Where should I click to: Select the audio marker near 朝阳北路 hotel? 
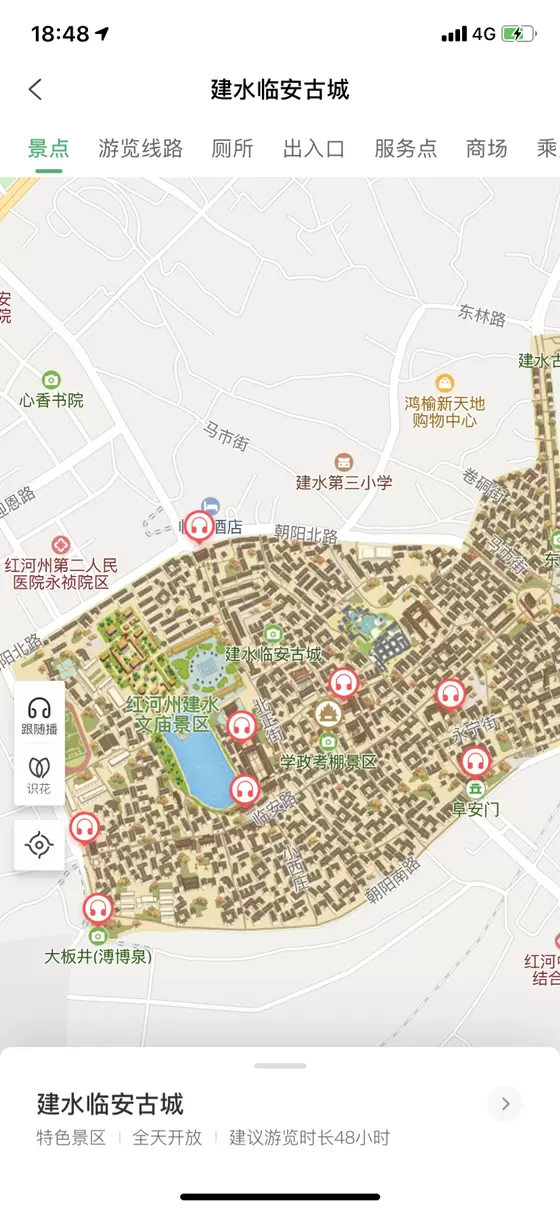click(x=200, y=526)
